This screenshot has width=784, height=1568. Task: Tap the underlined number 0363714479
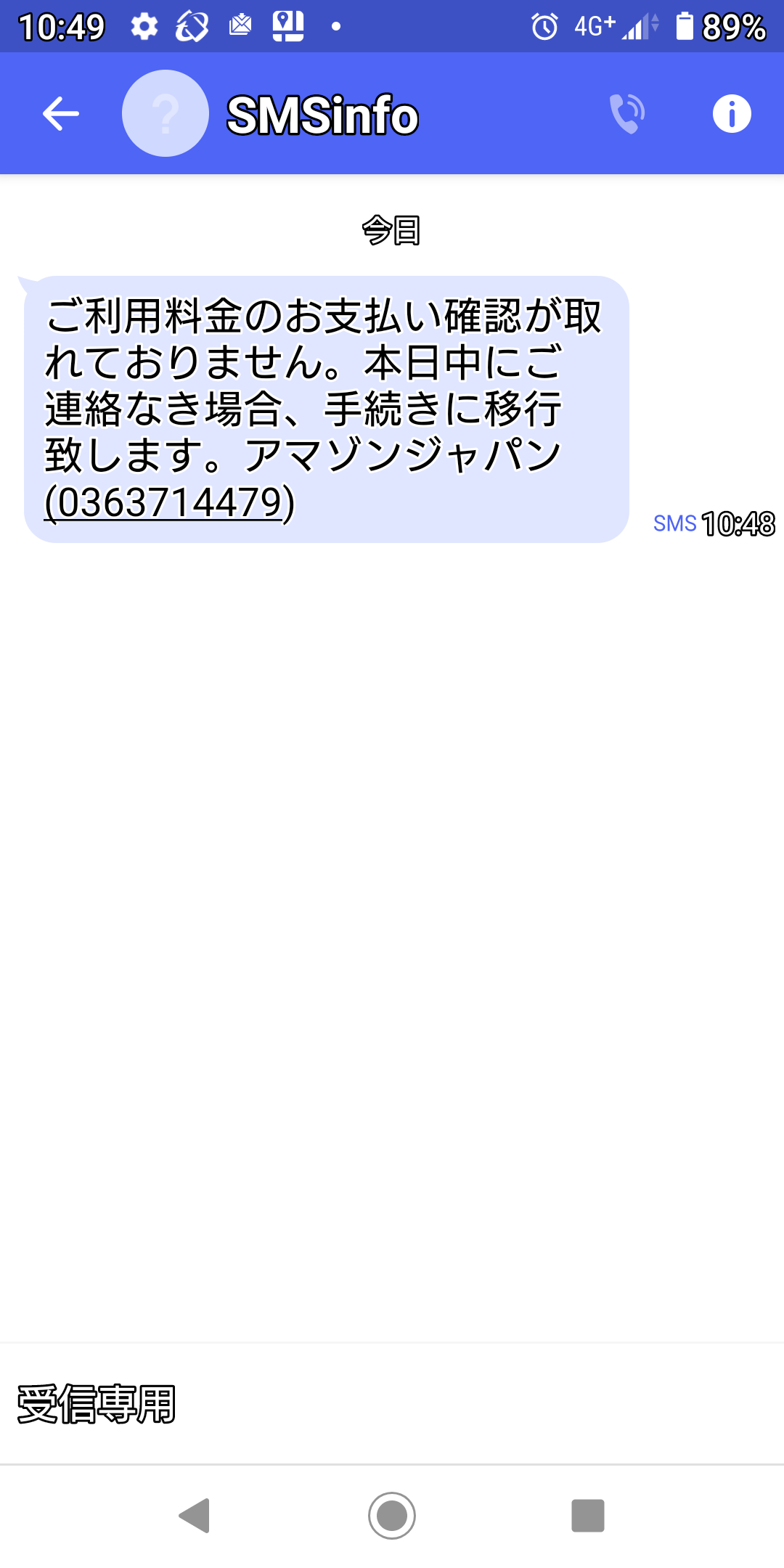[x=170, y=502]
